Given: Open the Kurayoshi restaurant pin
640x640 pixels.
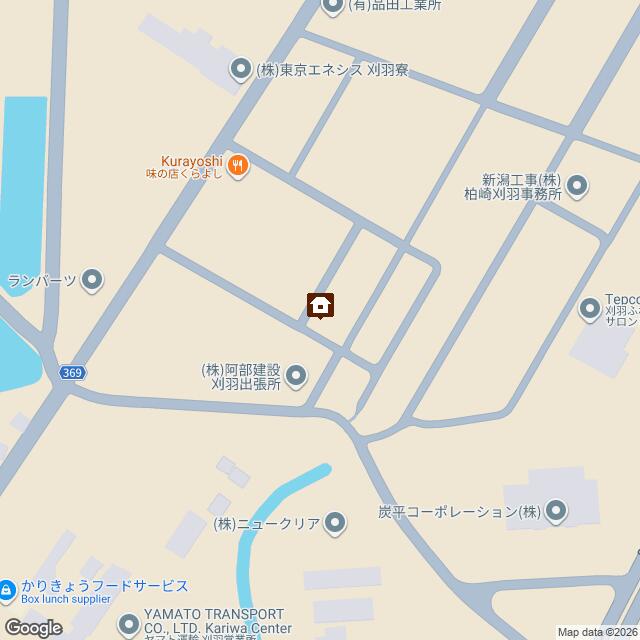Looking at the screenshot, I should tap(238, 166).
